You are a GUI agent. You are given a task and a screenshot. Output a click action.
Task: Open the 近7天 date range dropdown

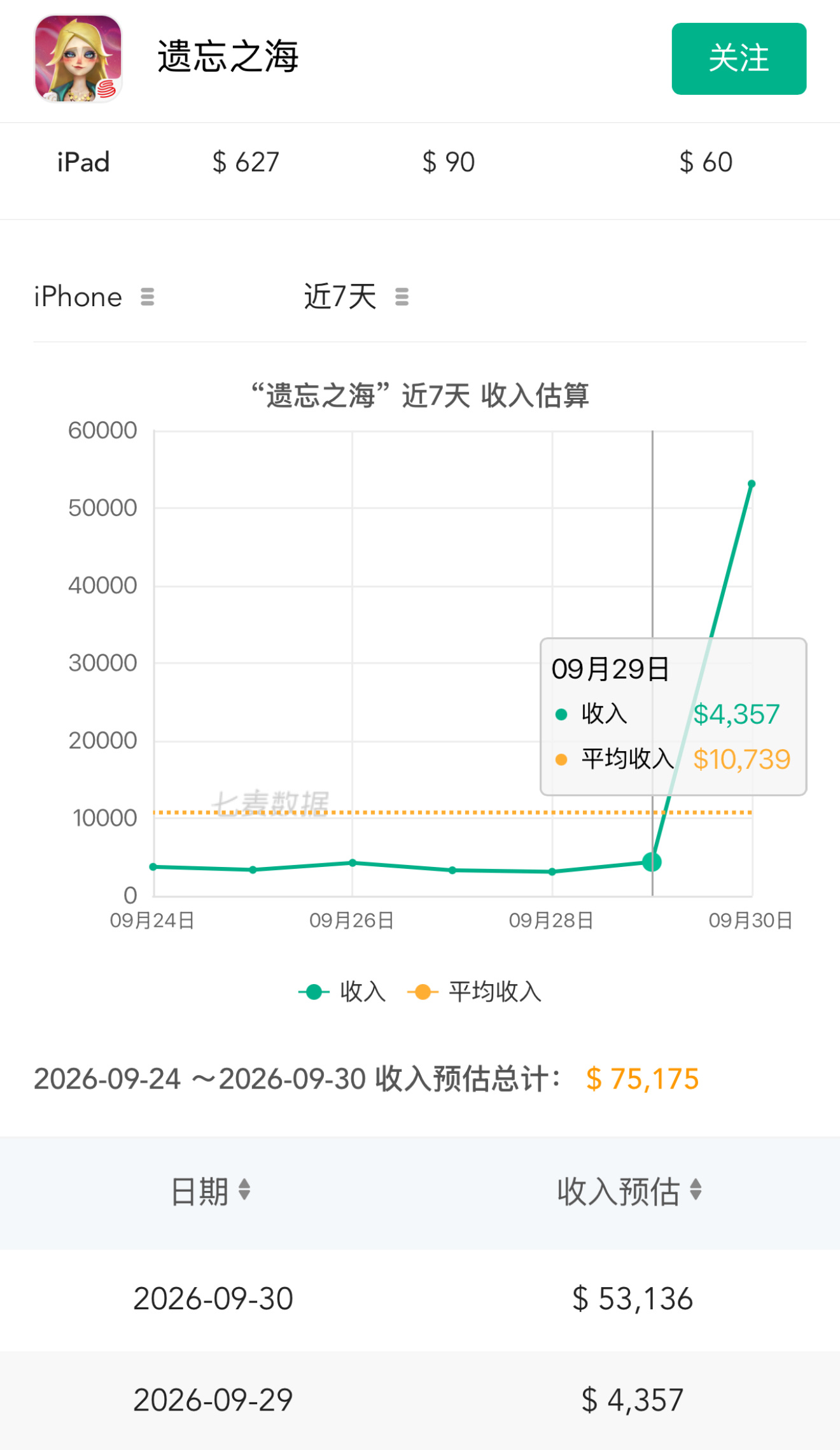(x=356, y=297)
